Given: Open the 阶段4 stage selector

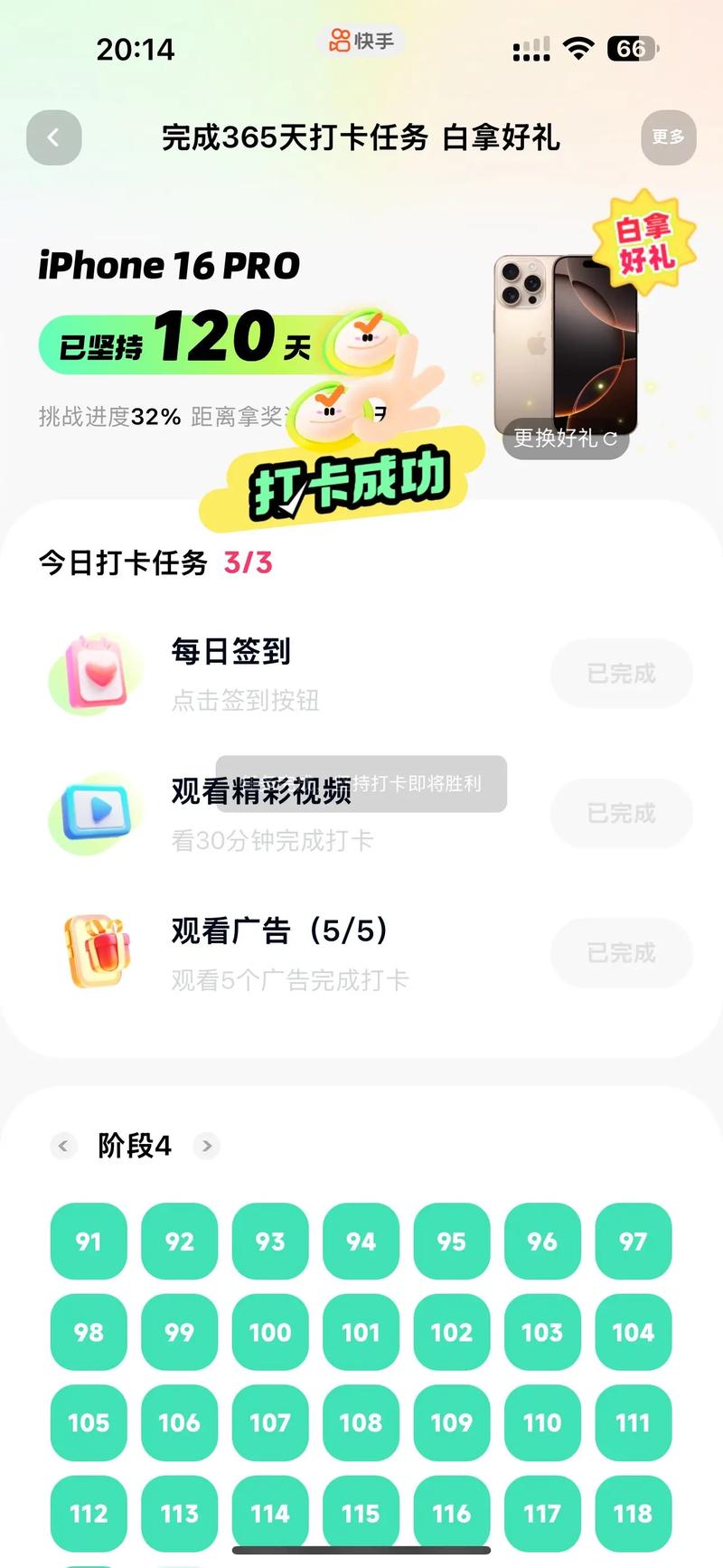Looking at the screenshot, I should 134,1146.
